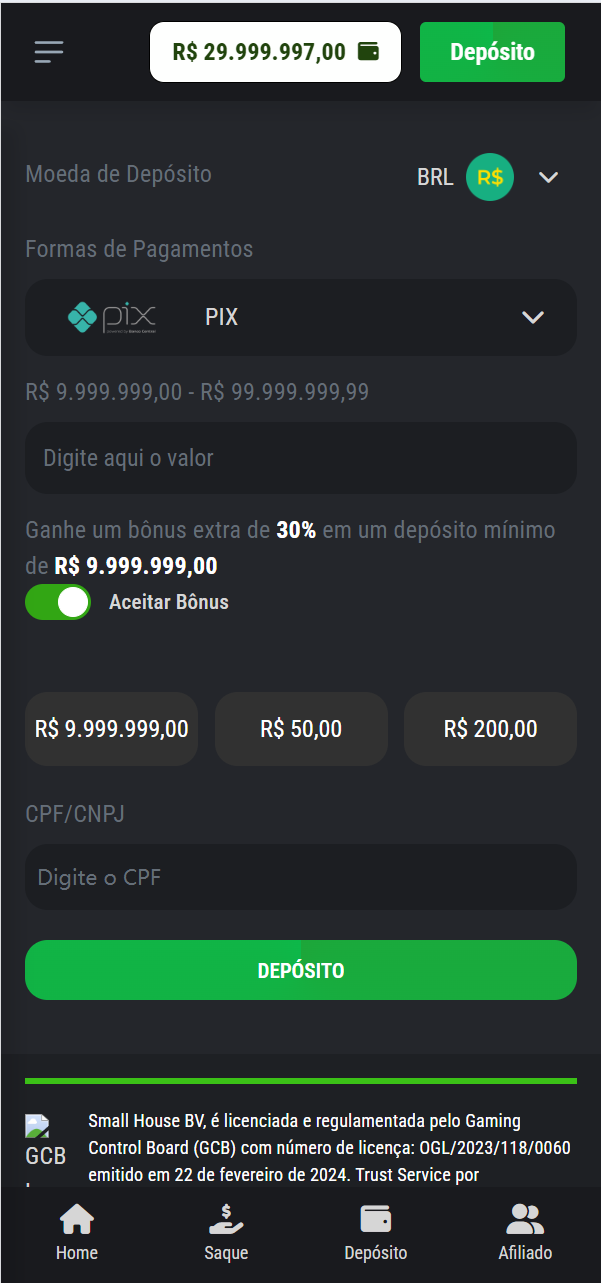The width and height of the screenshot is (601, 1283).
Task: Tap the wallet balance R$ 29.999.997,00
Action: coord(275,52)
